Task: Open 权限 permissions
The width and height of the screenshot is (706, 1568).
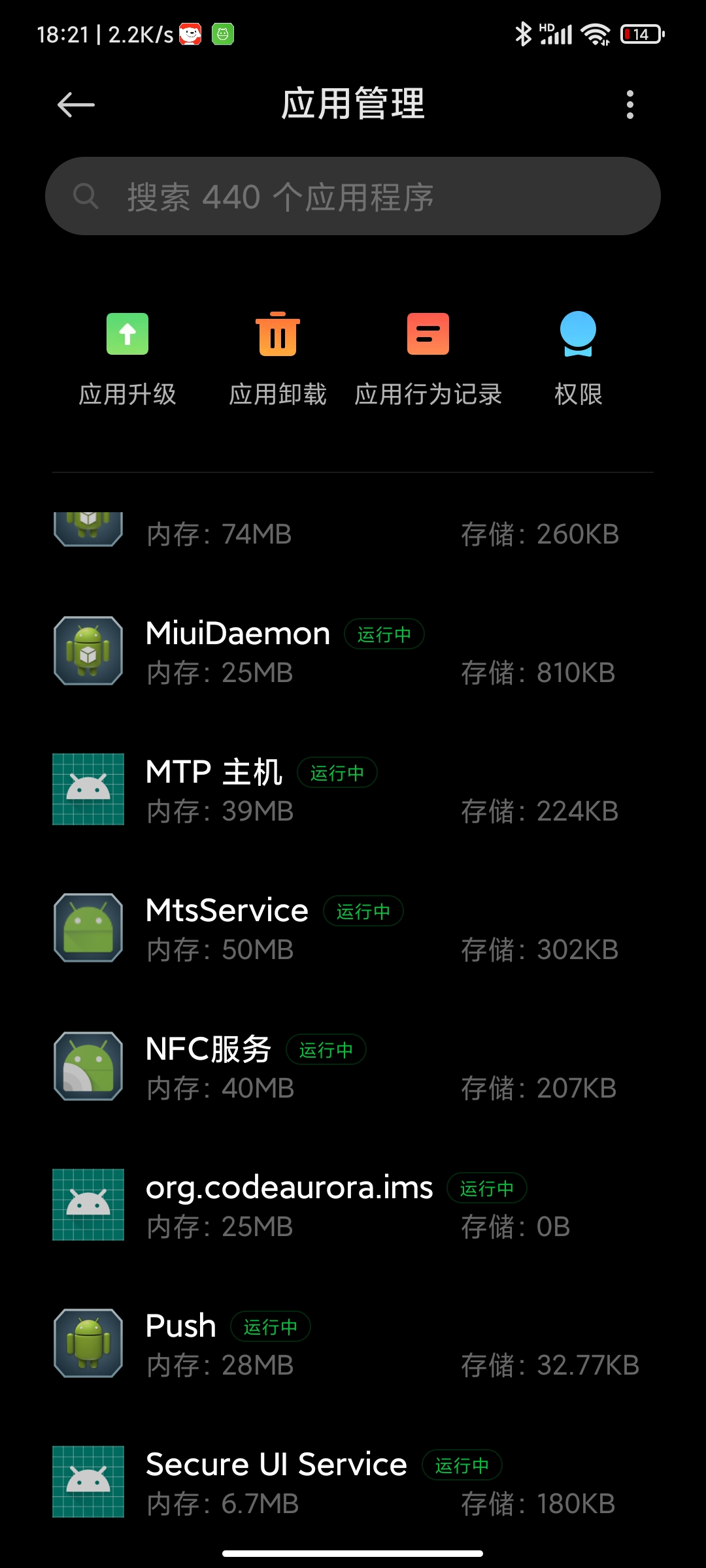Action: 579,359
